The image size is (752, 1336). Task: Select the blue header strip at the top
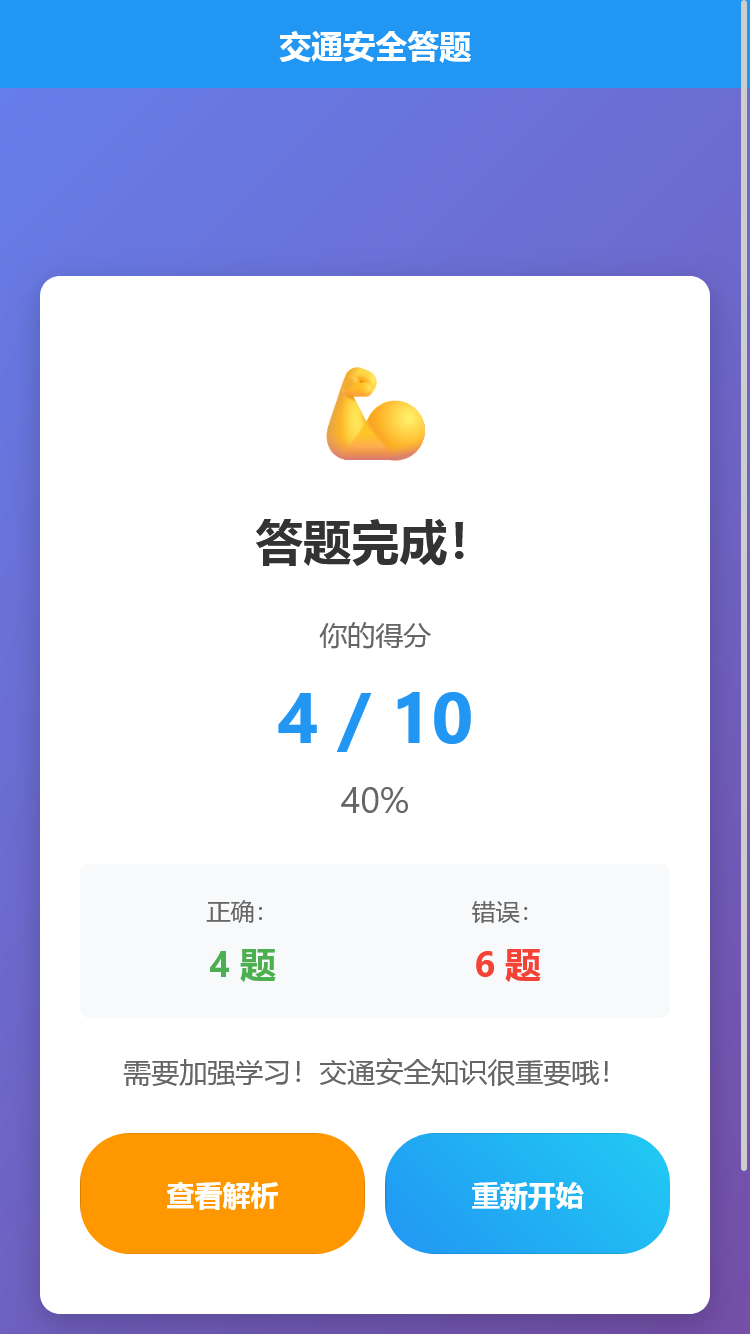tap(376, 43)
